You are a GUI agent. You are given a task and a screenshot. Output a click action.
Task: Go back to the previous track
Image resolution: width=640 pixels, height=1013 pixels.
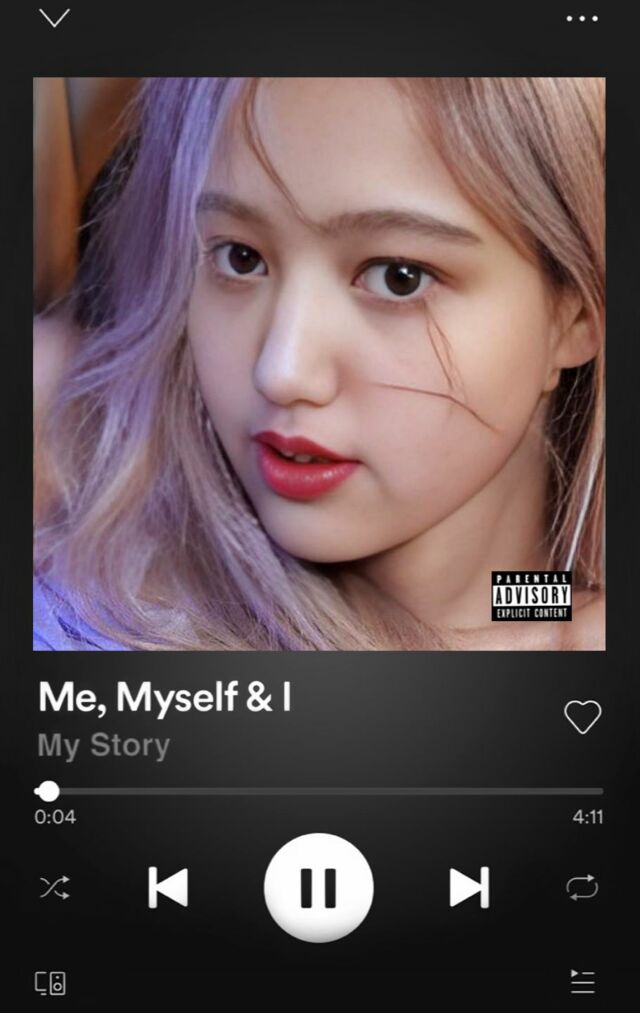(168, 887)
